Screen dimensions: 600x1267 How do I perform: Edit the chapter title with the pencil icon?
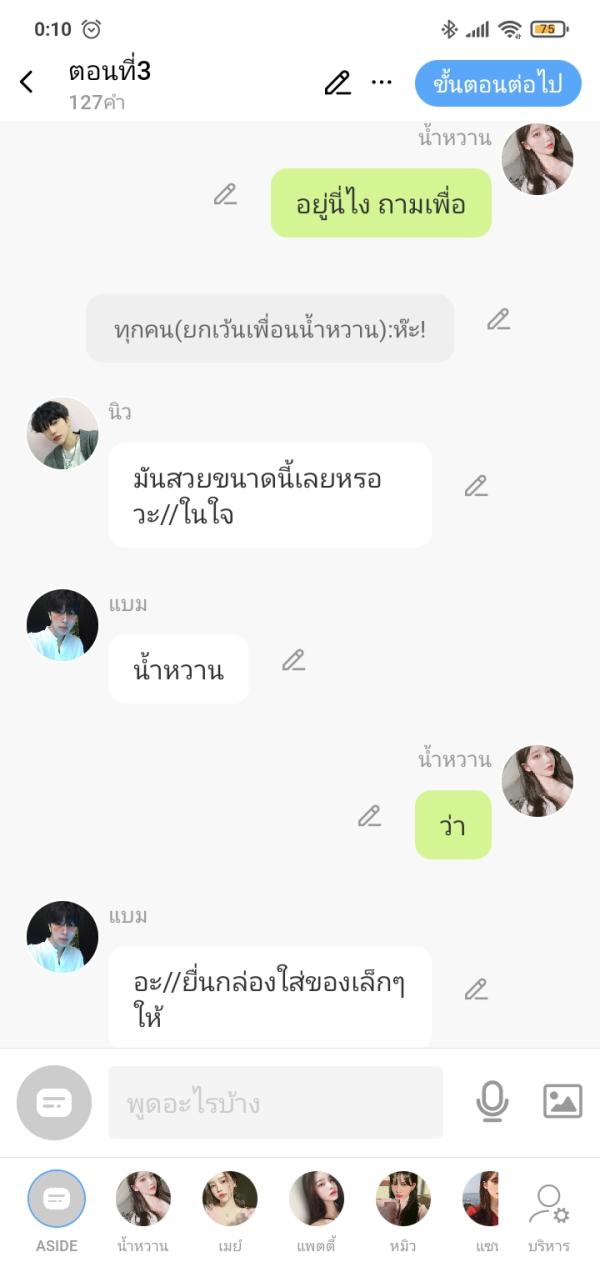[338, 83]
